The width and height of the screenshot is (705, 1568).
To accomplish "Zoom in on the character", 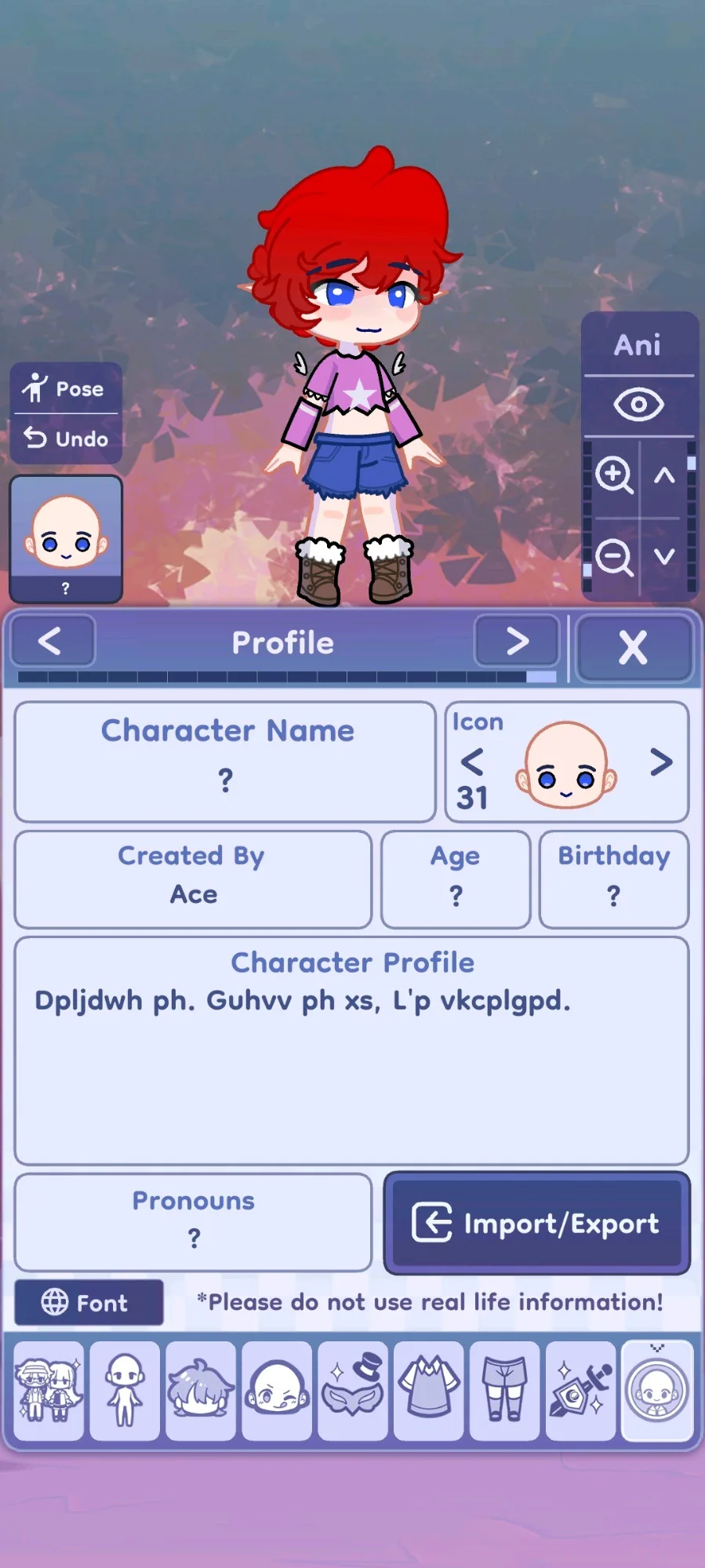I will point(613,475).
